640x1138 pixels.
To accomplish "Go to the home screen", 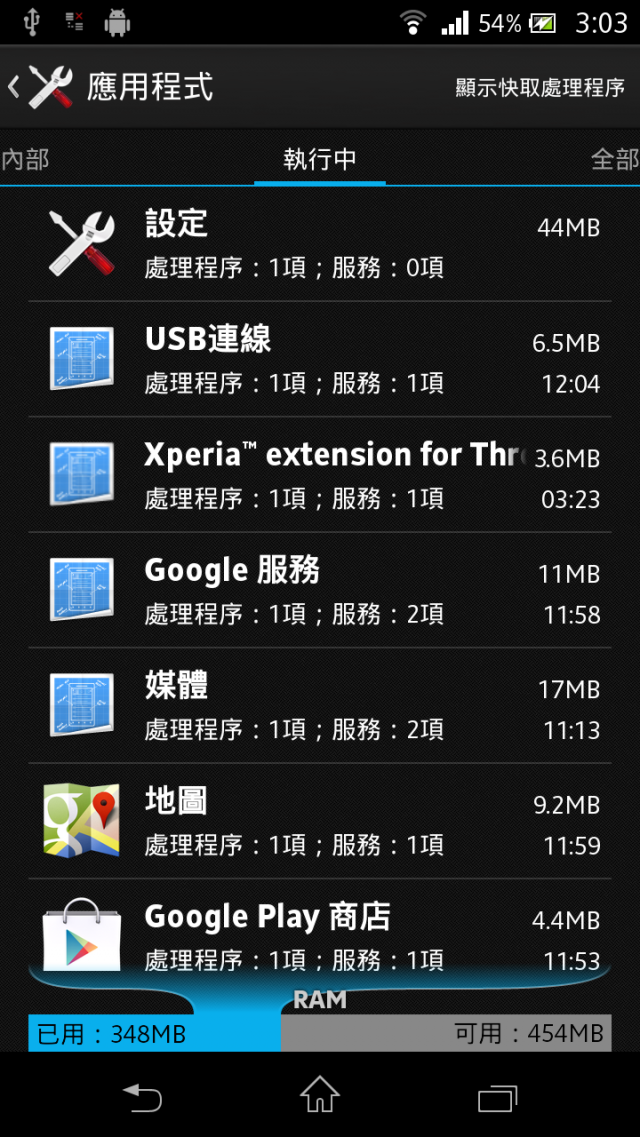I will point(320,1097).
